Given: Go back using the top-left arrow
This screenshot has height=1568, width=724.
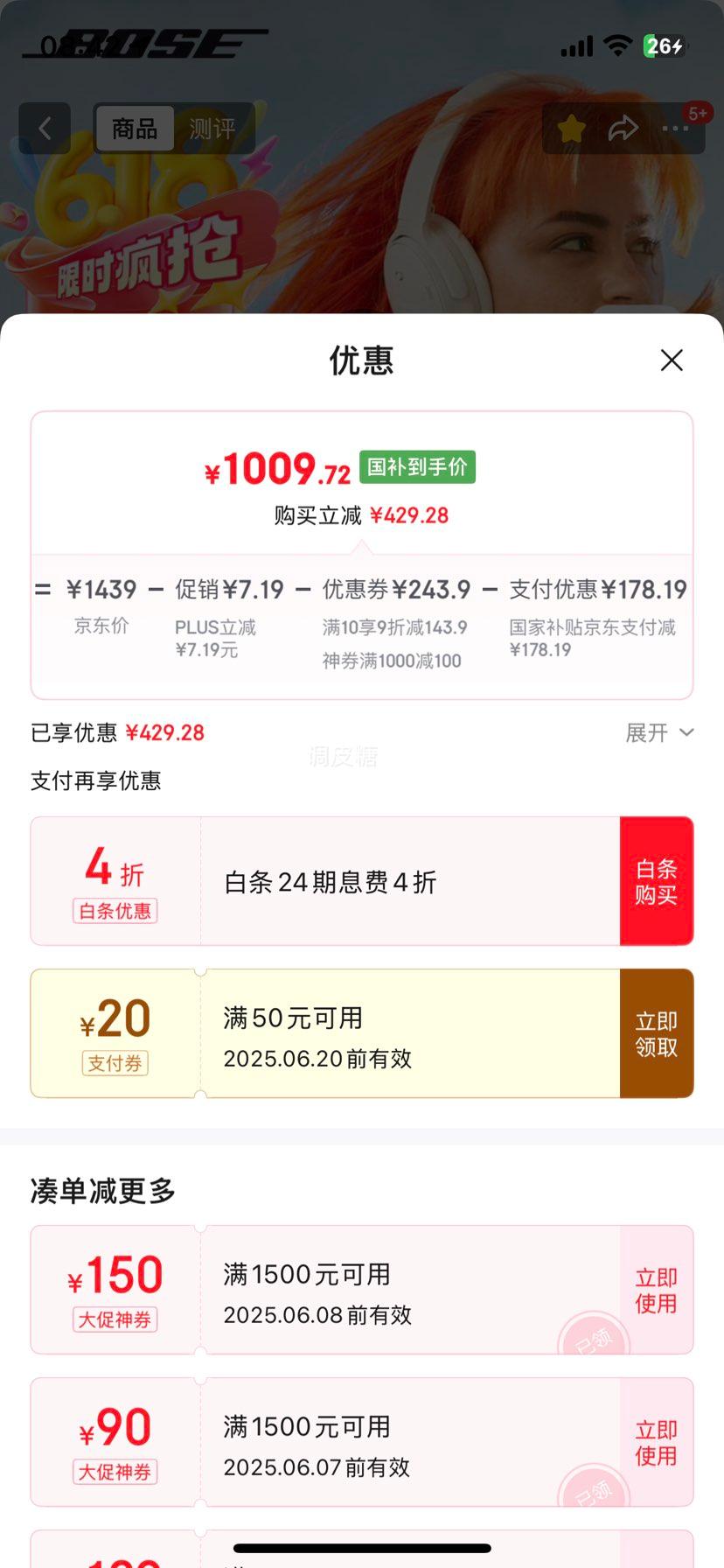Looking at the screenshot, I should [x=45, y=129].
